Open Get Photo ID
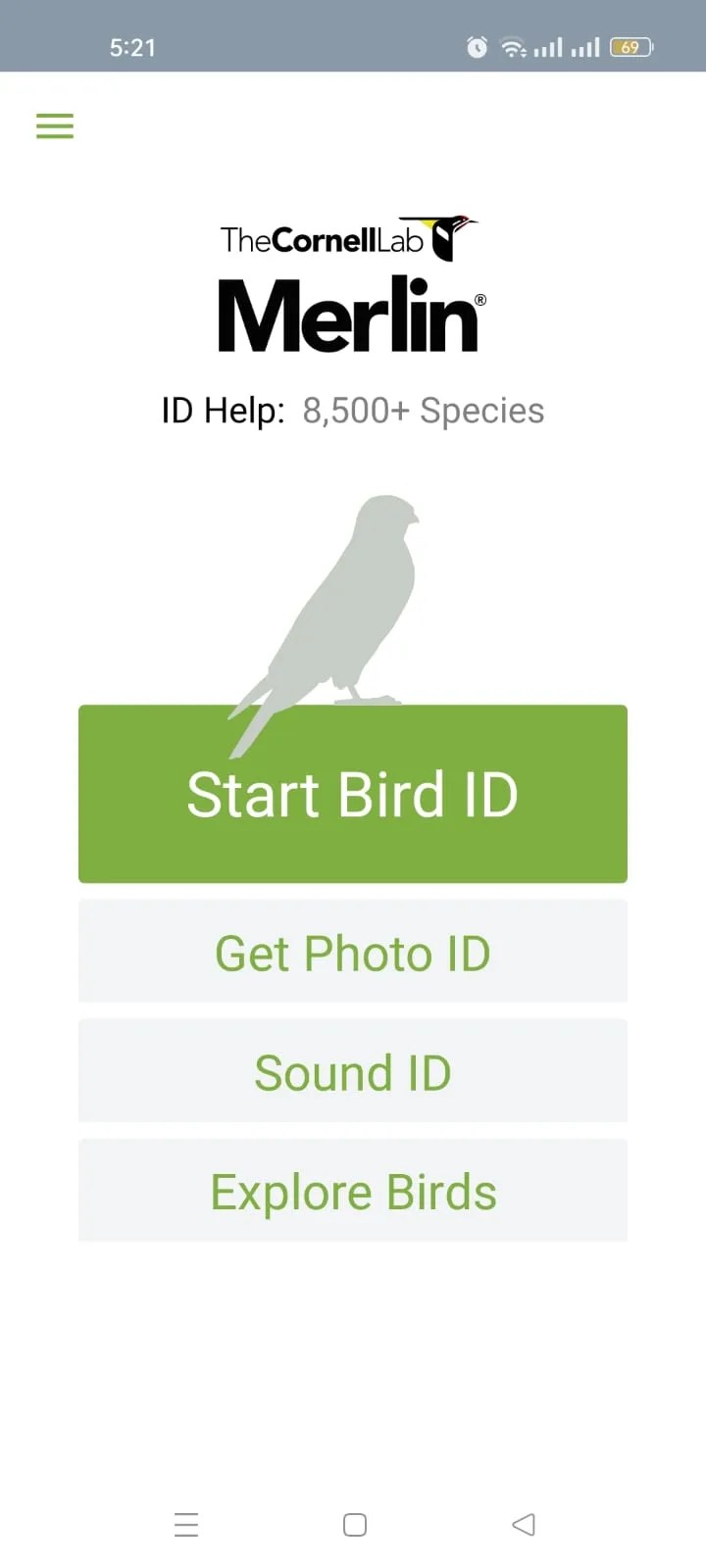This screenshot has width=706, height=1568. click(x=353, y=952)
